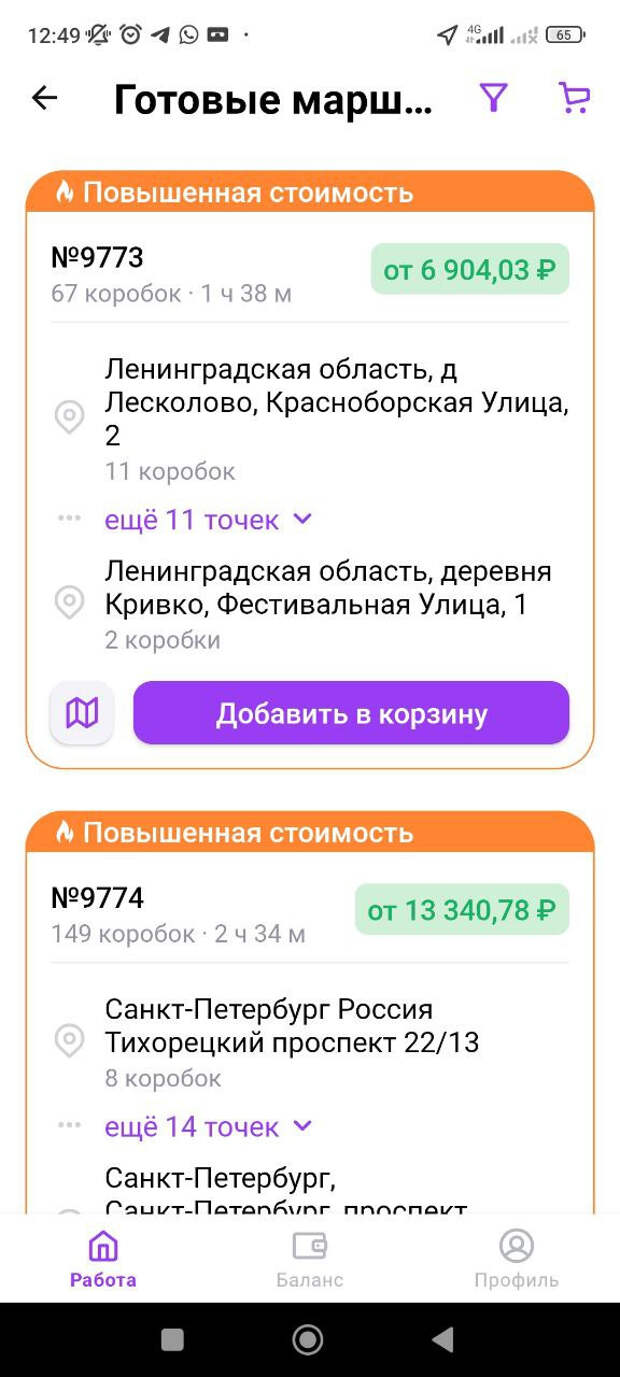Show route №9773 on map
Screen dimensions: 620x1377
[82, 713]
